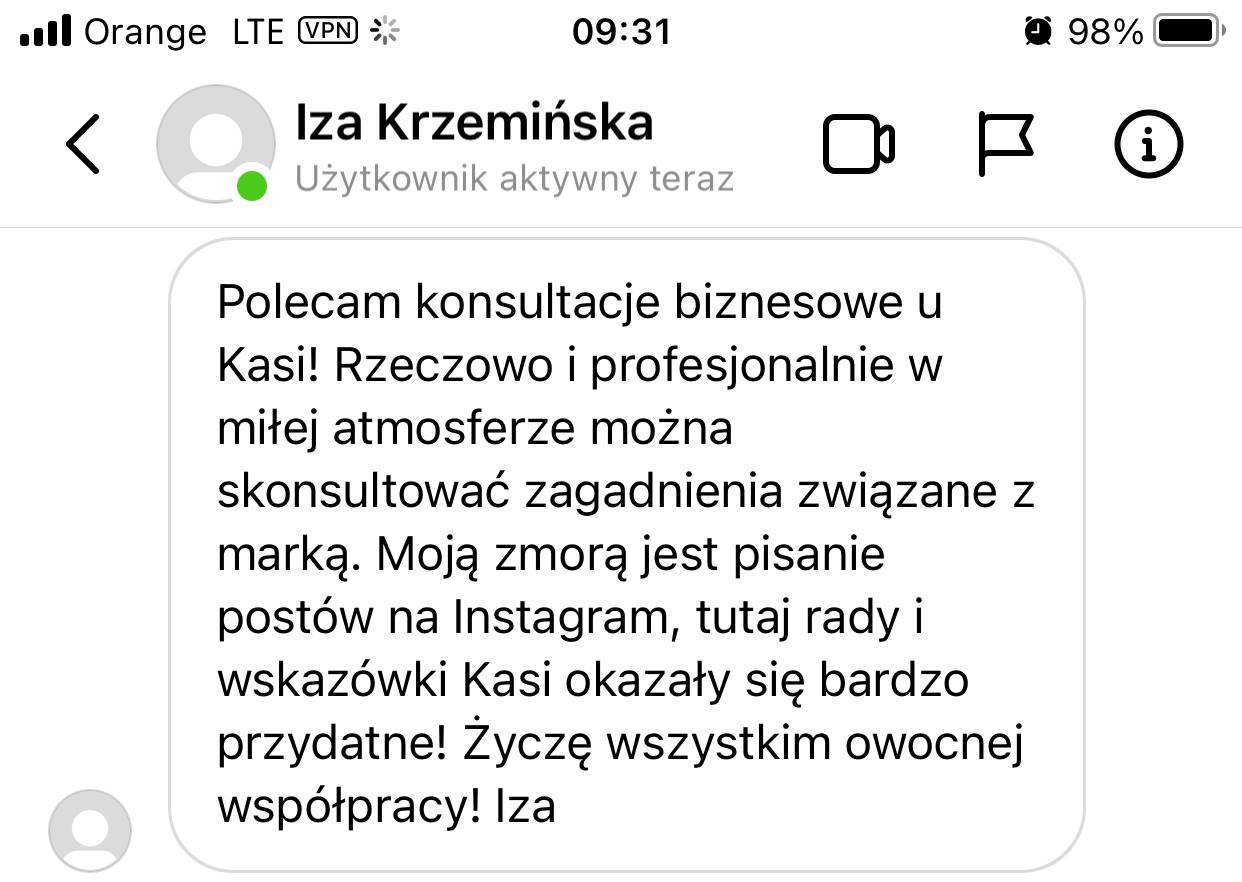
Task: Tap the sender avatar beside the message
Action: [x=90, y=831]
